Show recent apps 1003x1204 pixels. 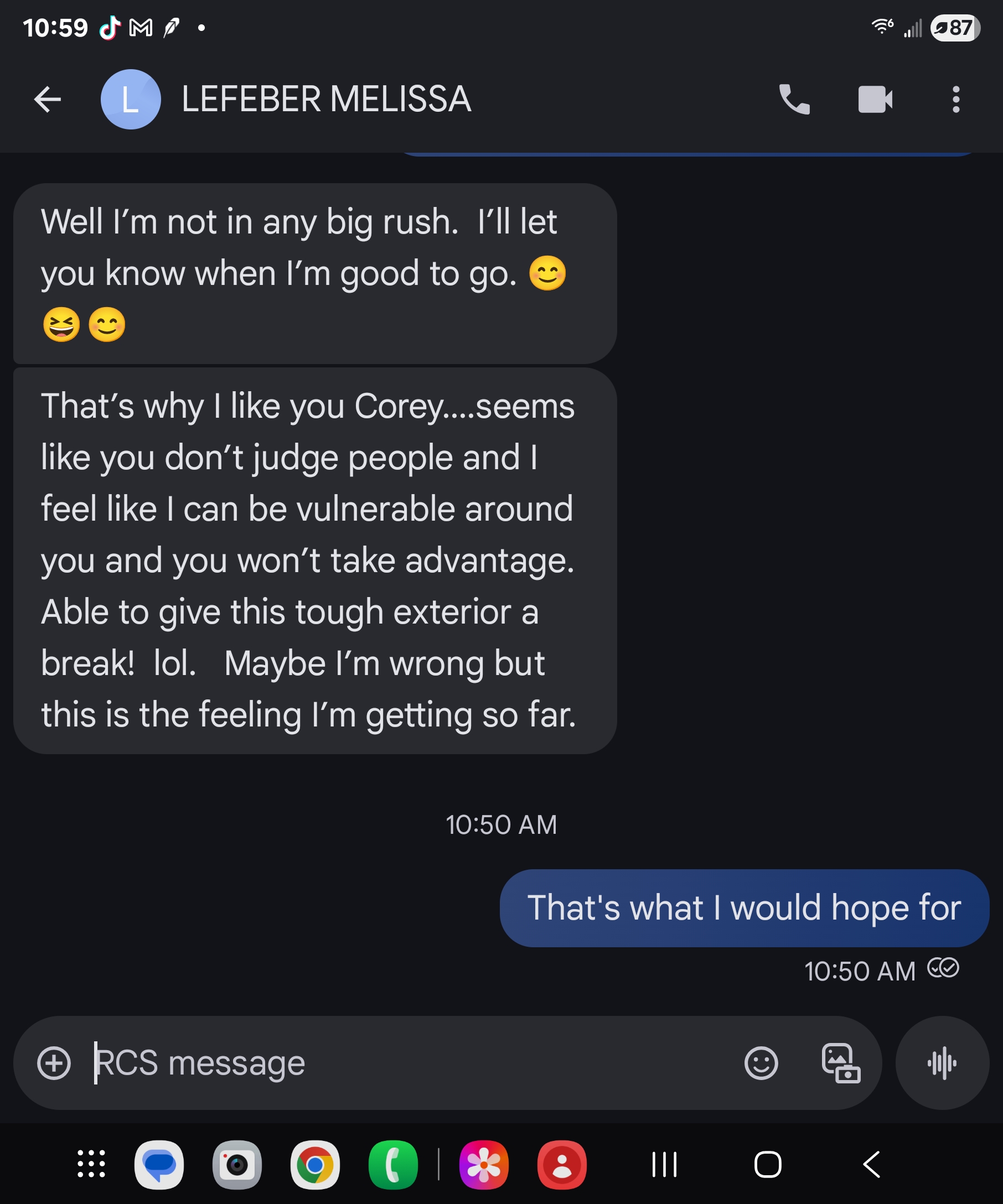[x=665, y=1165]
